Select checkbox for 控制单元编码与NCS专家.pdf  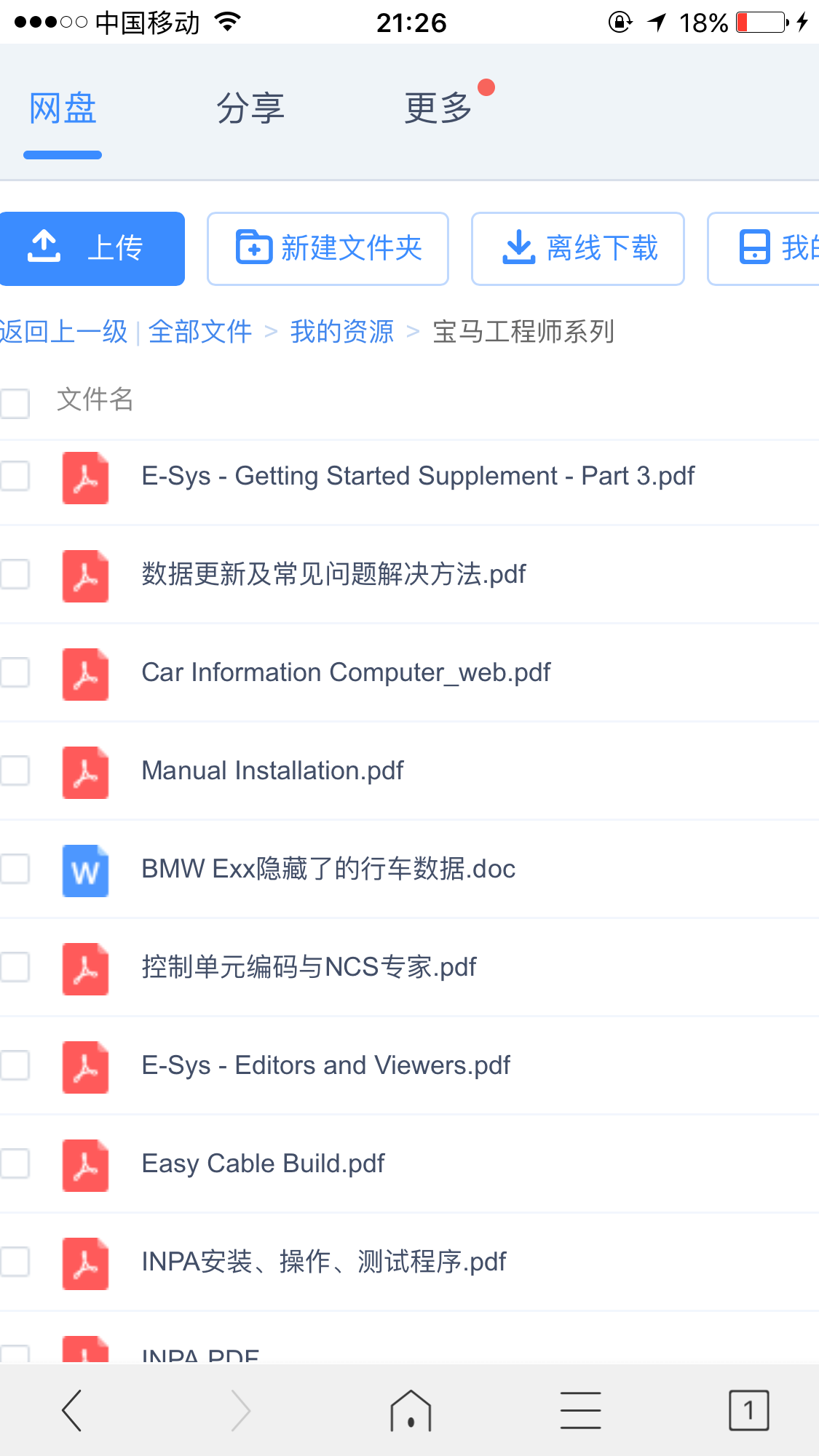tap(15, 967)
